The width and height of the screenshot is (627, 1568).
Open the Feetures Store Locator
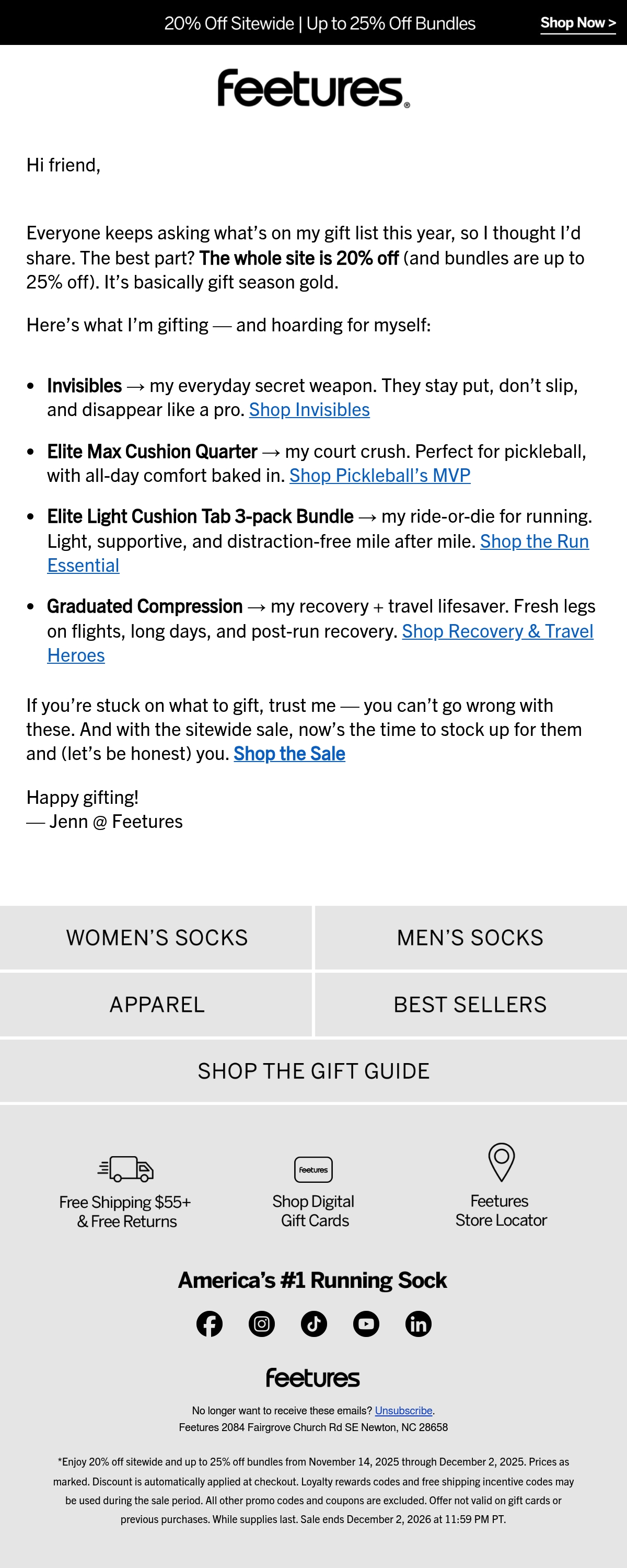pos(501,1185)
